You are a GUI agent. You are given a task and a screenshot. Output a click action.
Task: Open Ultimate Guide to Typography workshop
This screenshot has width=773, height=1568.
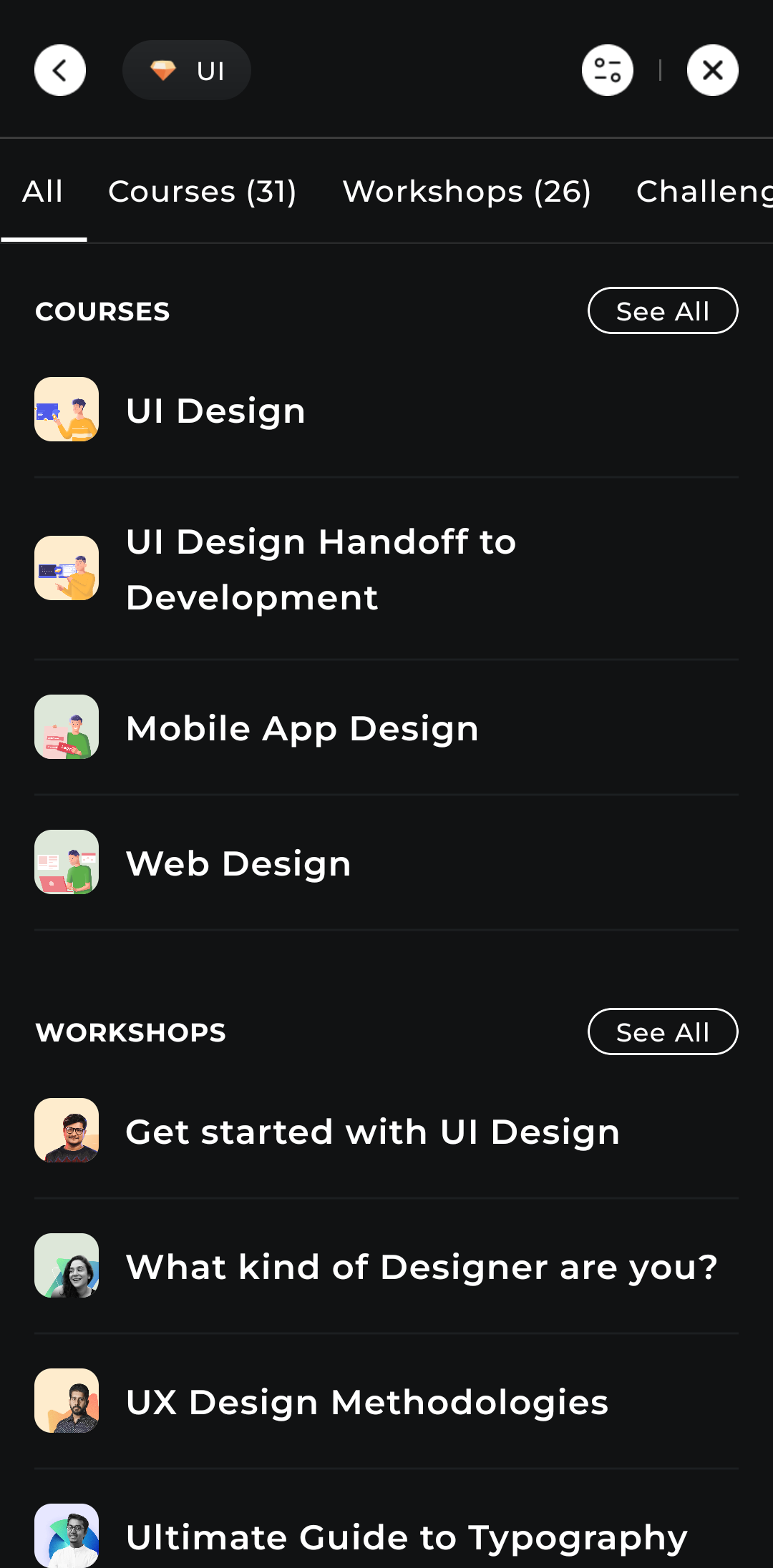406,1537
